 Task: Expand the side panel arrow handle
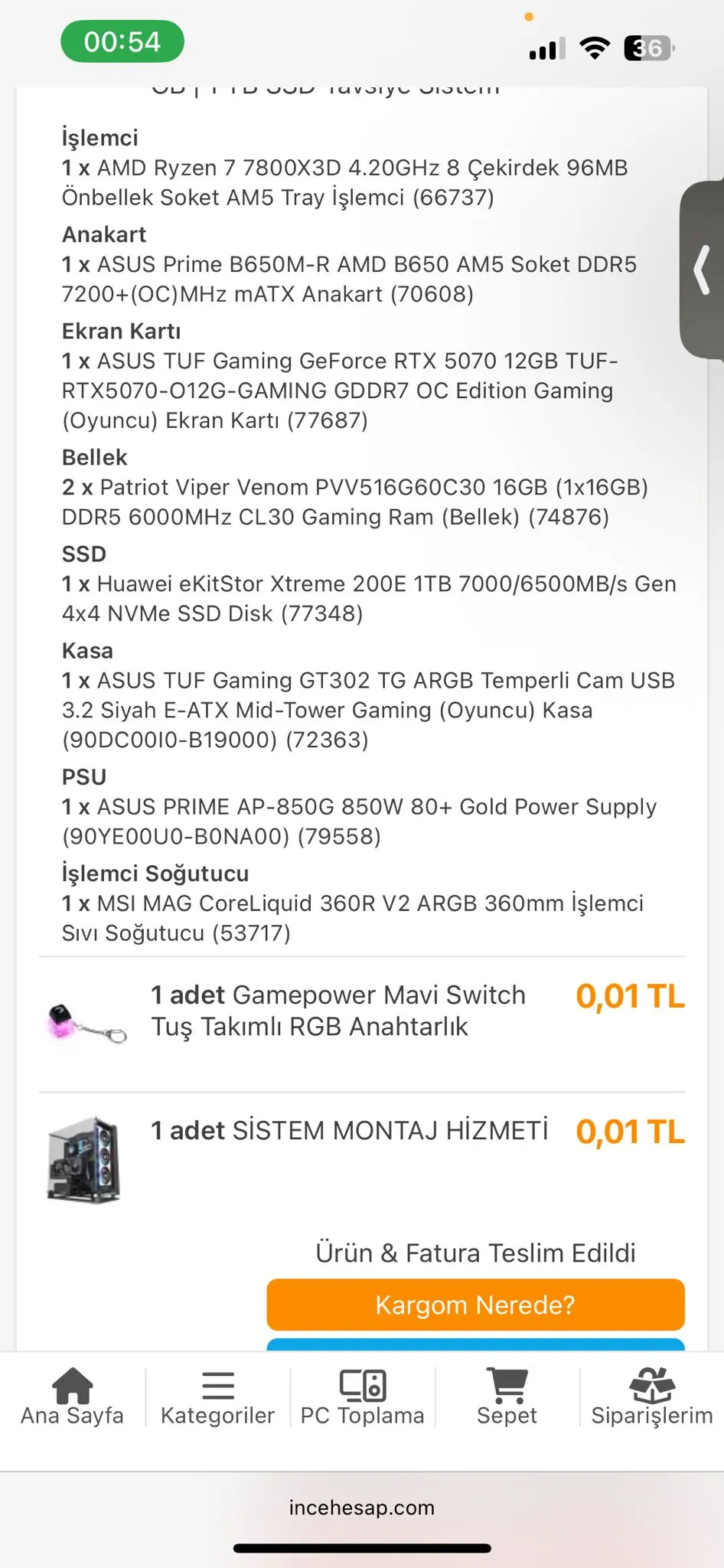point(702,269)
